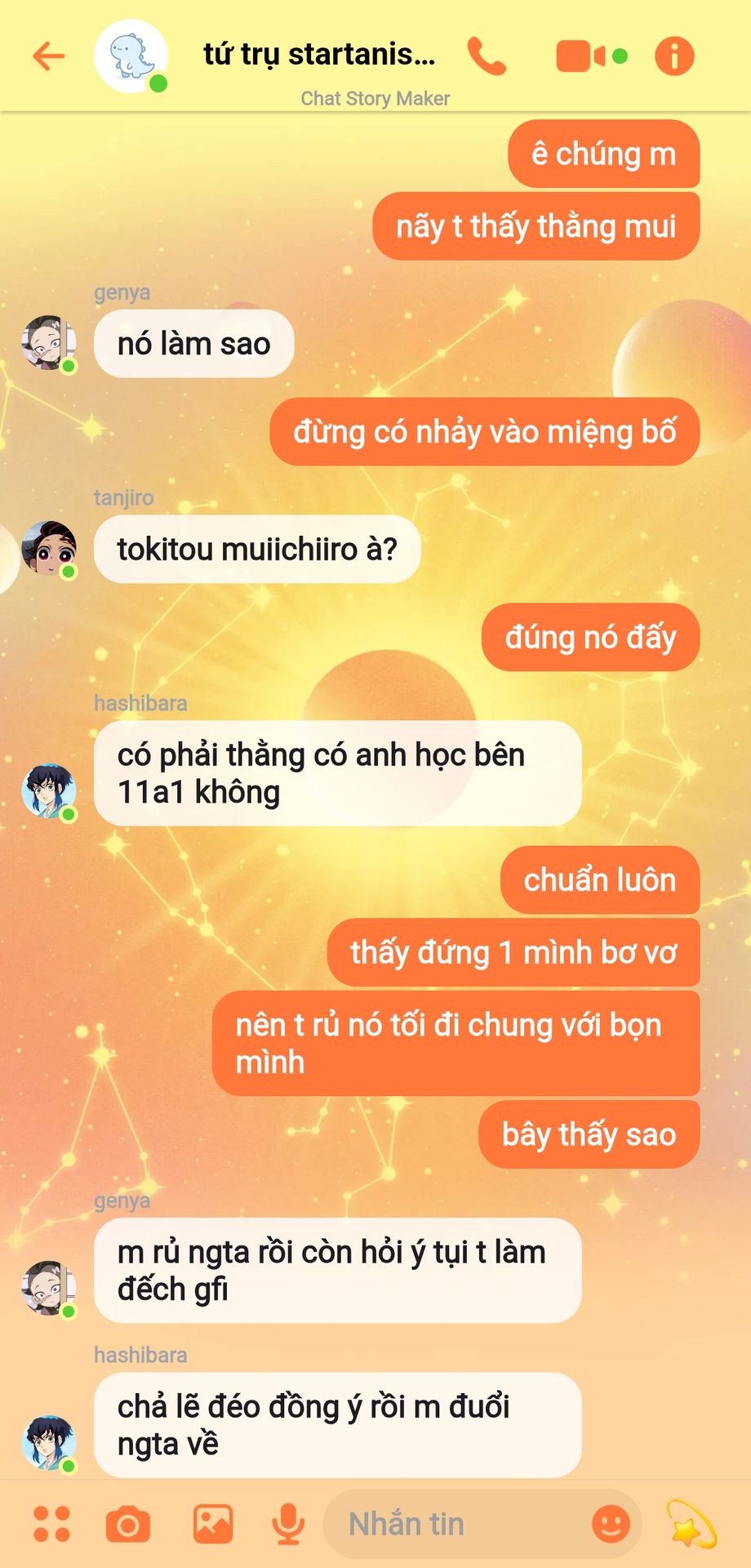Screen dimensions: 751x1568
Task: Focus the Nhắn tin message field
Action: point(457,1524)
